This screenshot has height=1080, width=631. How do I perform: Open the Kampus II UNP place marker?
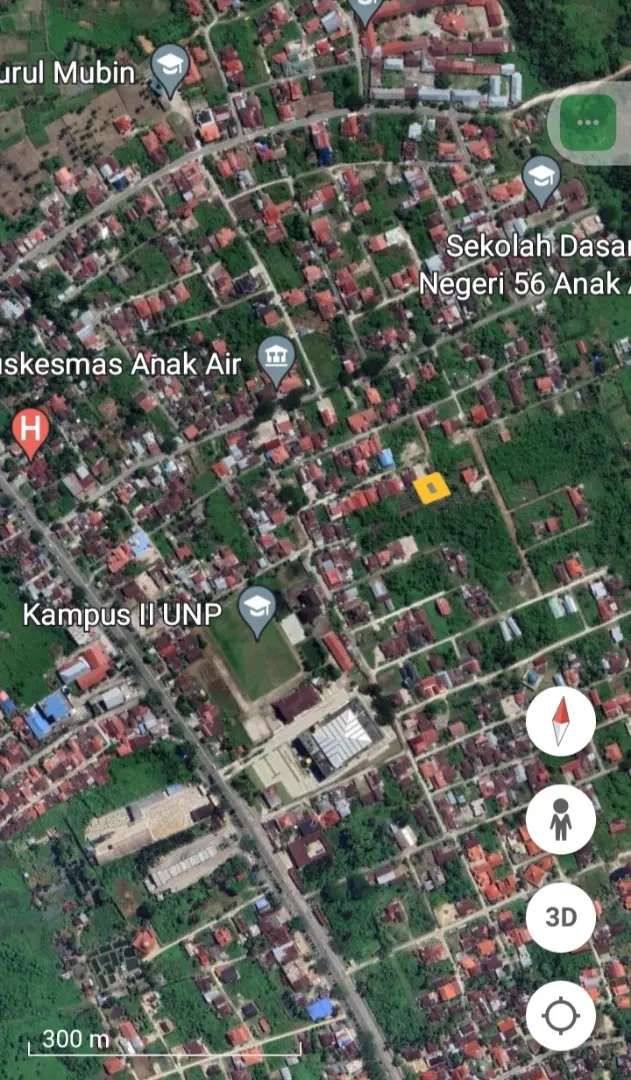point(258,610)
